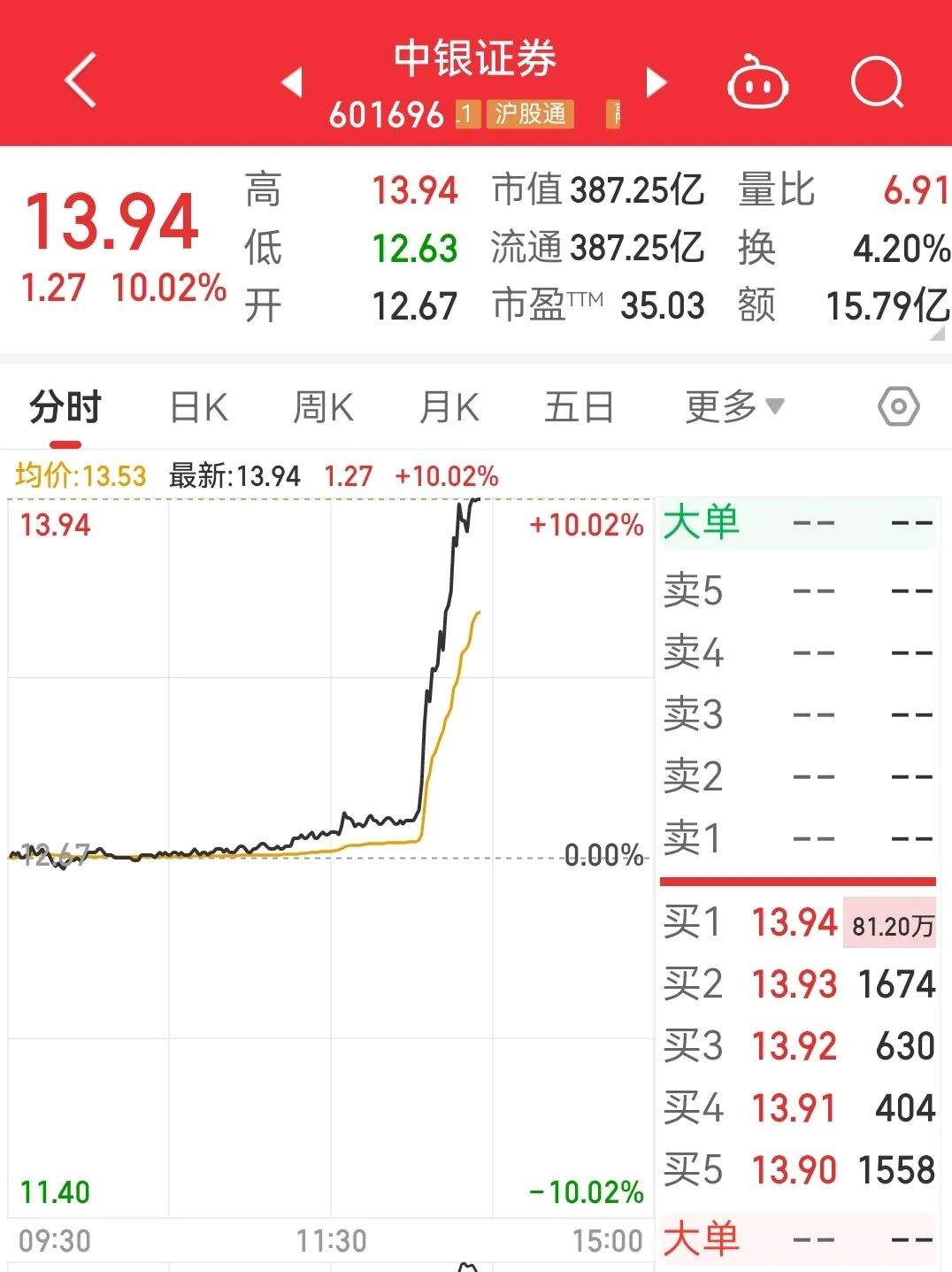Open the 更多 dropdown menu

pyautogui.click(x=731, y=407)
